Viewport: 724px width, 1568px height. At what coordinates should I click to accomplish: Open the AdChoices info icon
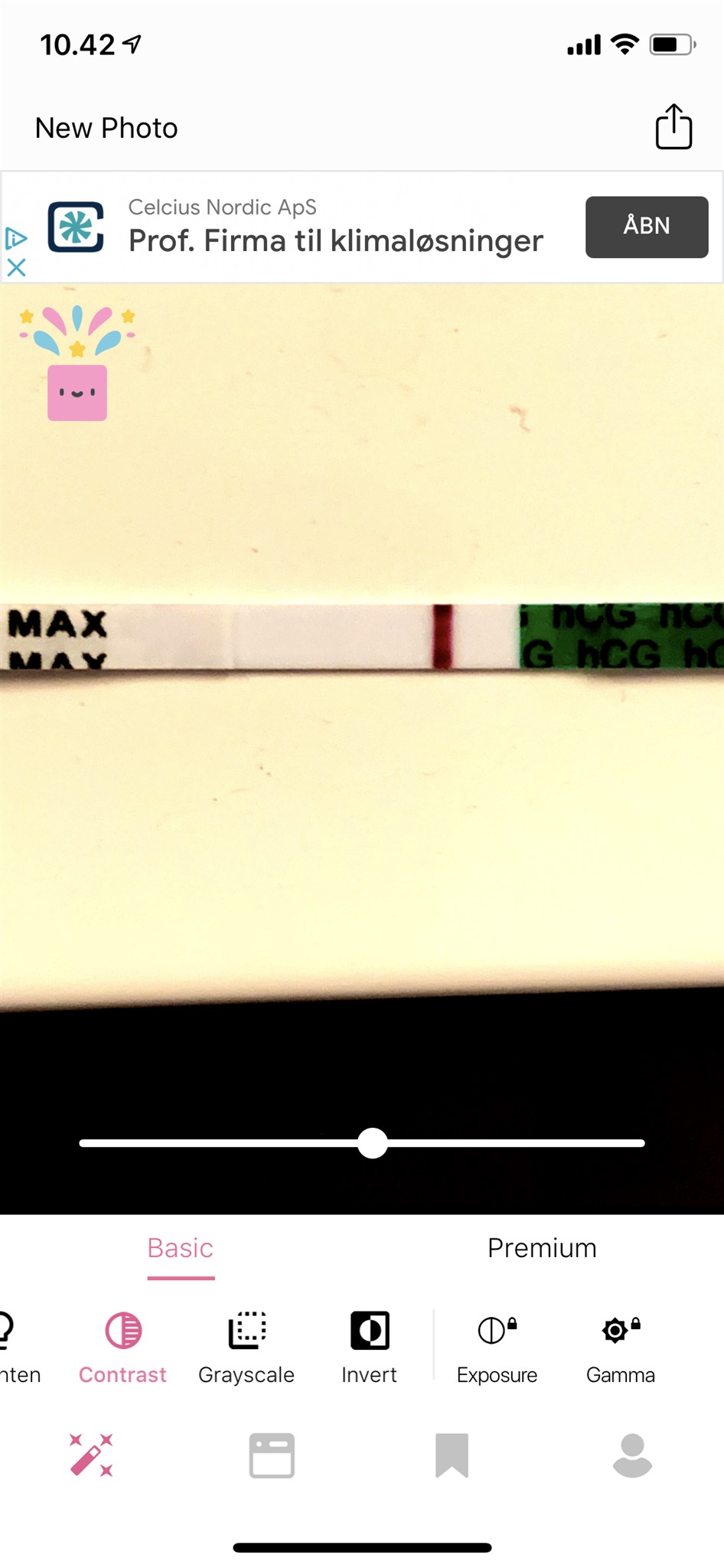point(16,239)
